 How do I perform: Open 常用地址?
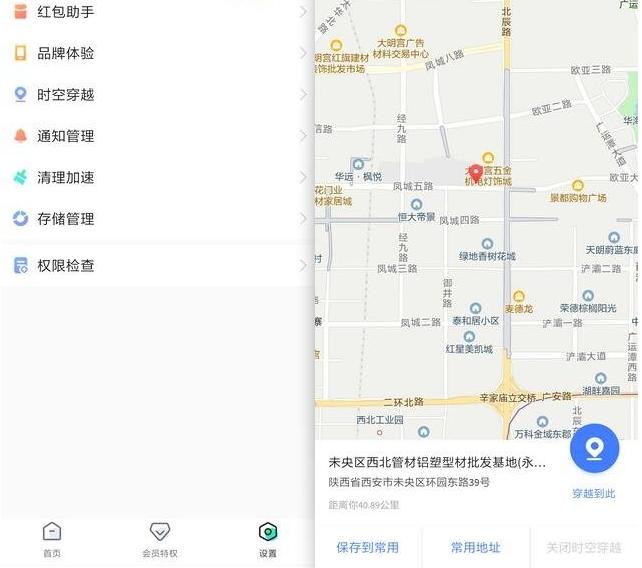coord(475,547)
